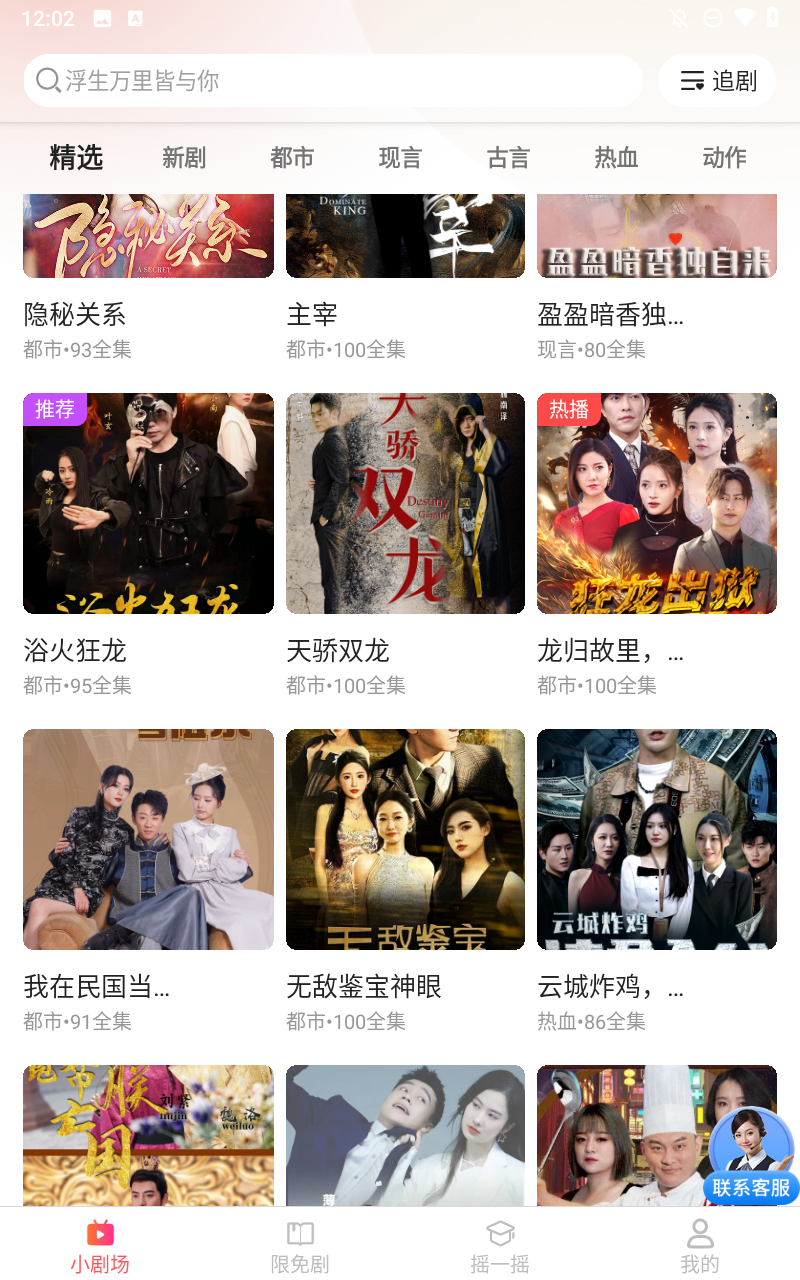Go to the 现言 category tab
This screenshot has width=800, height=1280.
click(x=400, y=158)
